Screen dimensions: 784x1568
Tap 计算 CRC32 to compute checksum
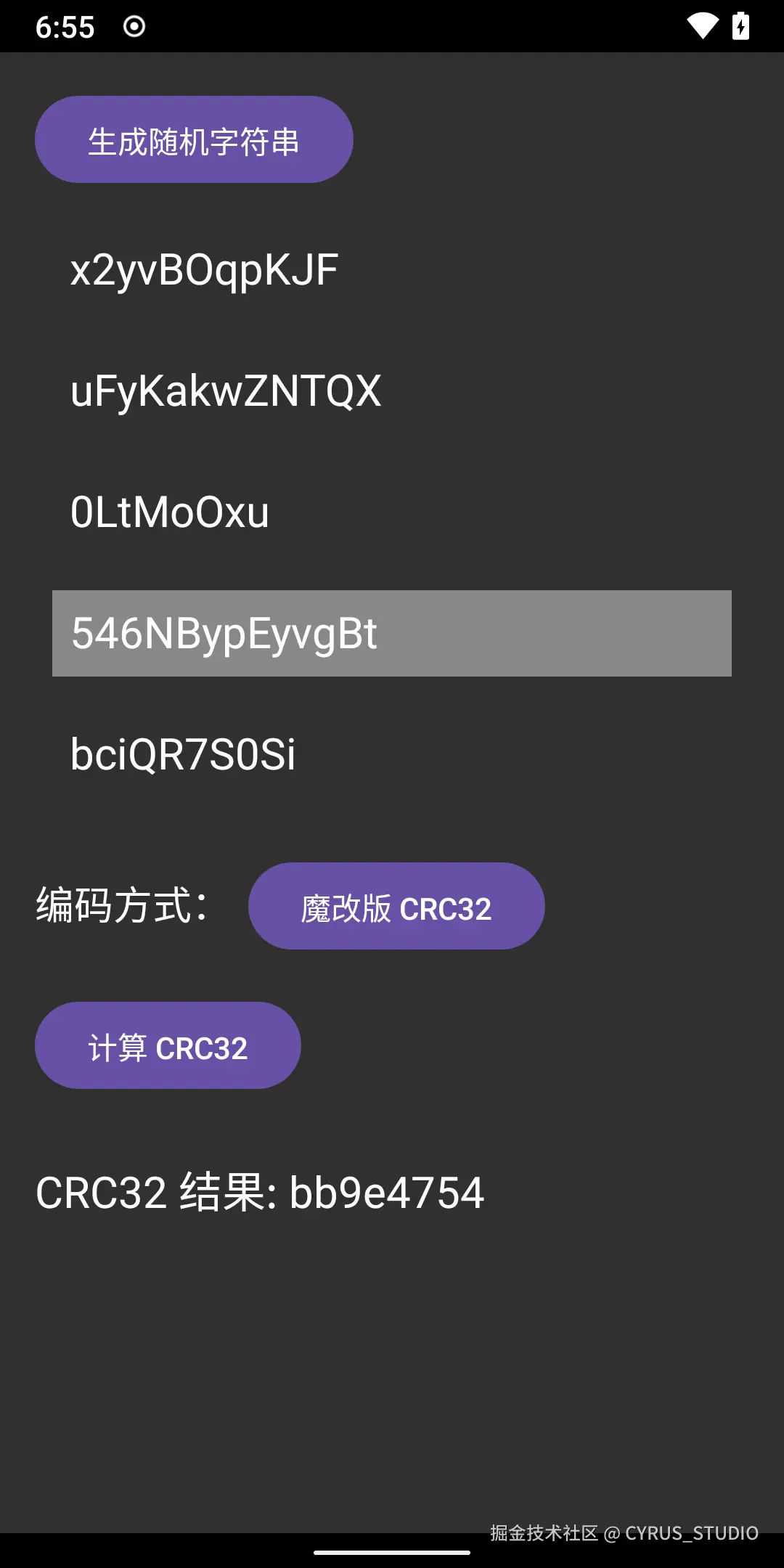168,1045
